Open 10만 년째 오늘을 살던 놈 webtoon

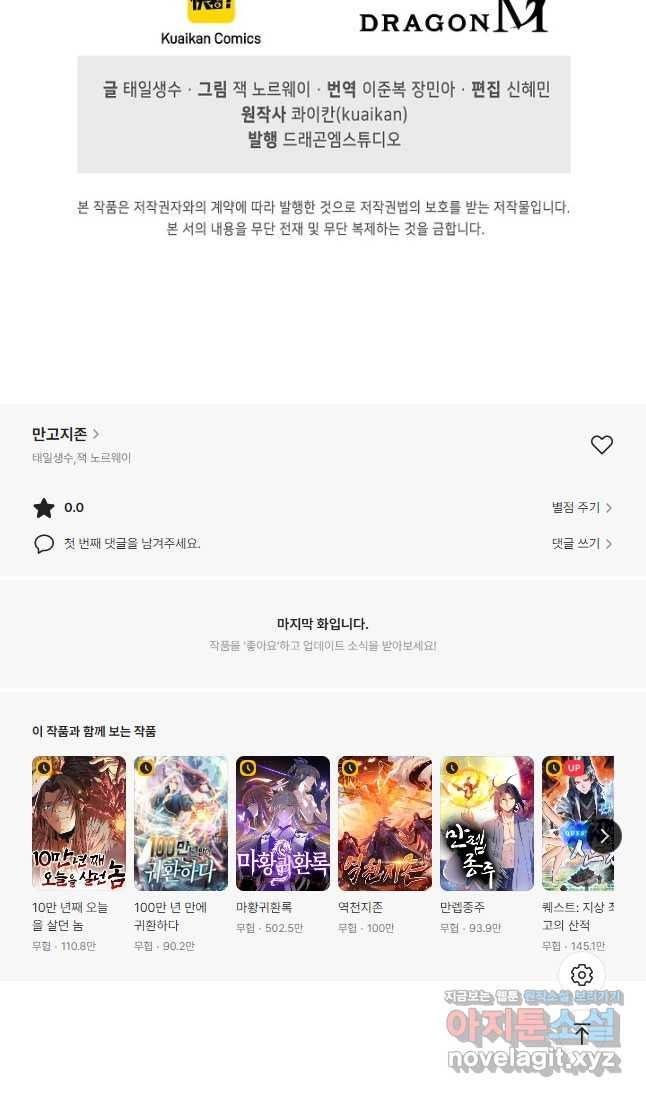pos(79,824)
